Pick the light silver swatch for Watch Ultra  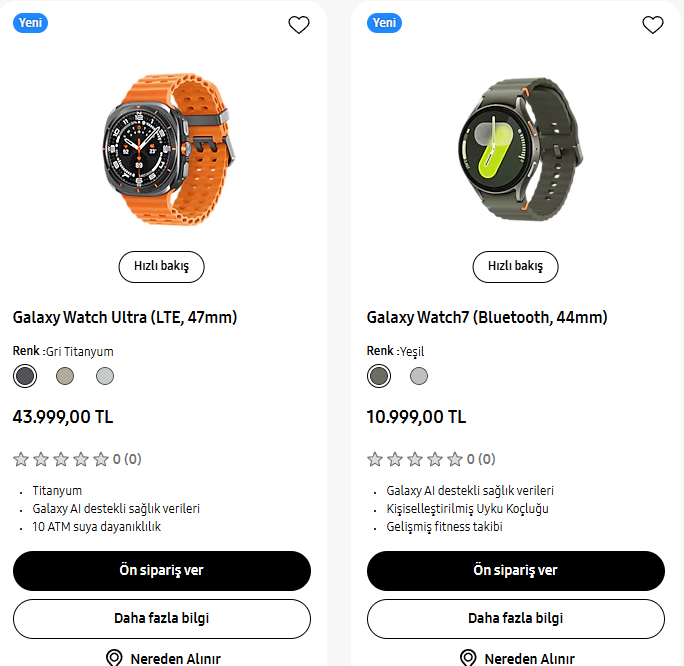105,376
